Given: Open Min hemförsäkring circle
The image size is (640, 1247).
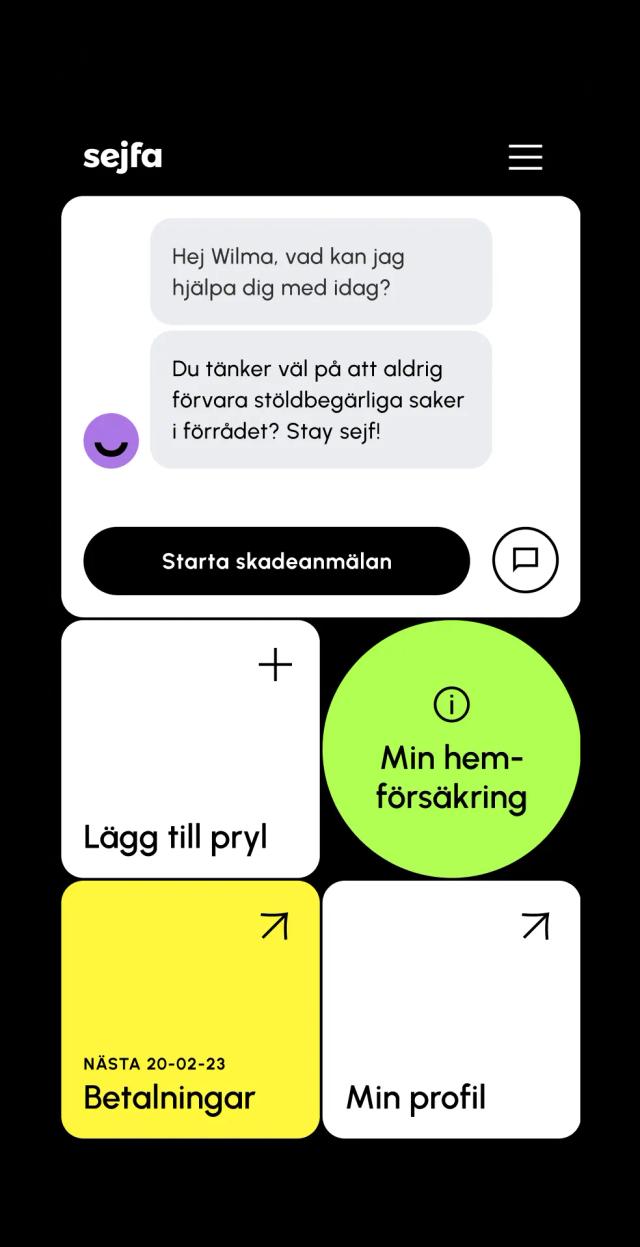Looking at the screenshot, I should [451, 750].
